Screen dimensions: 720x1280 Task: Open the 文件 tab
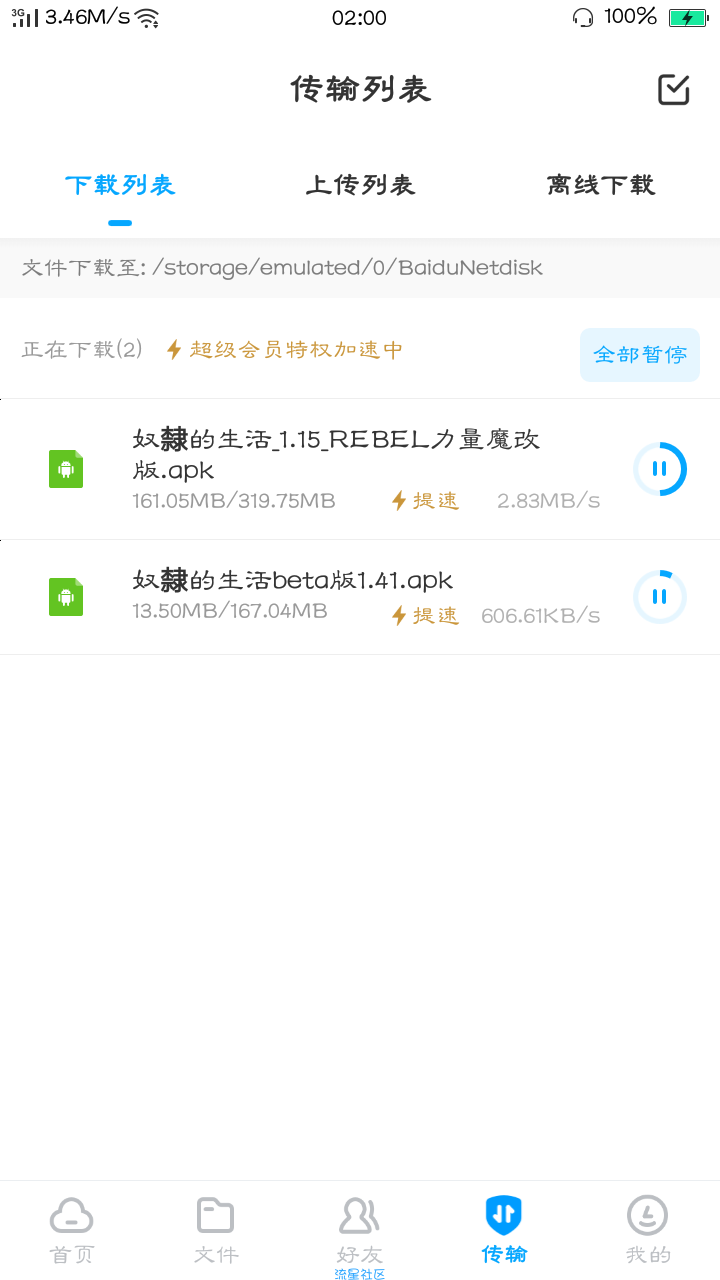216,1230
